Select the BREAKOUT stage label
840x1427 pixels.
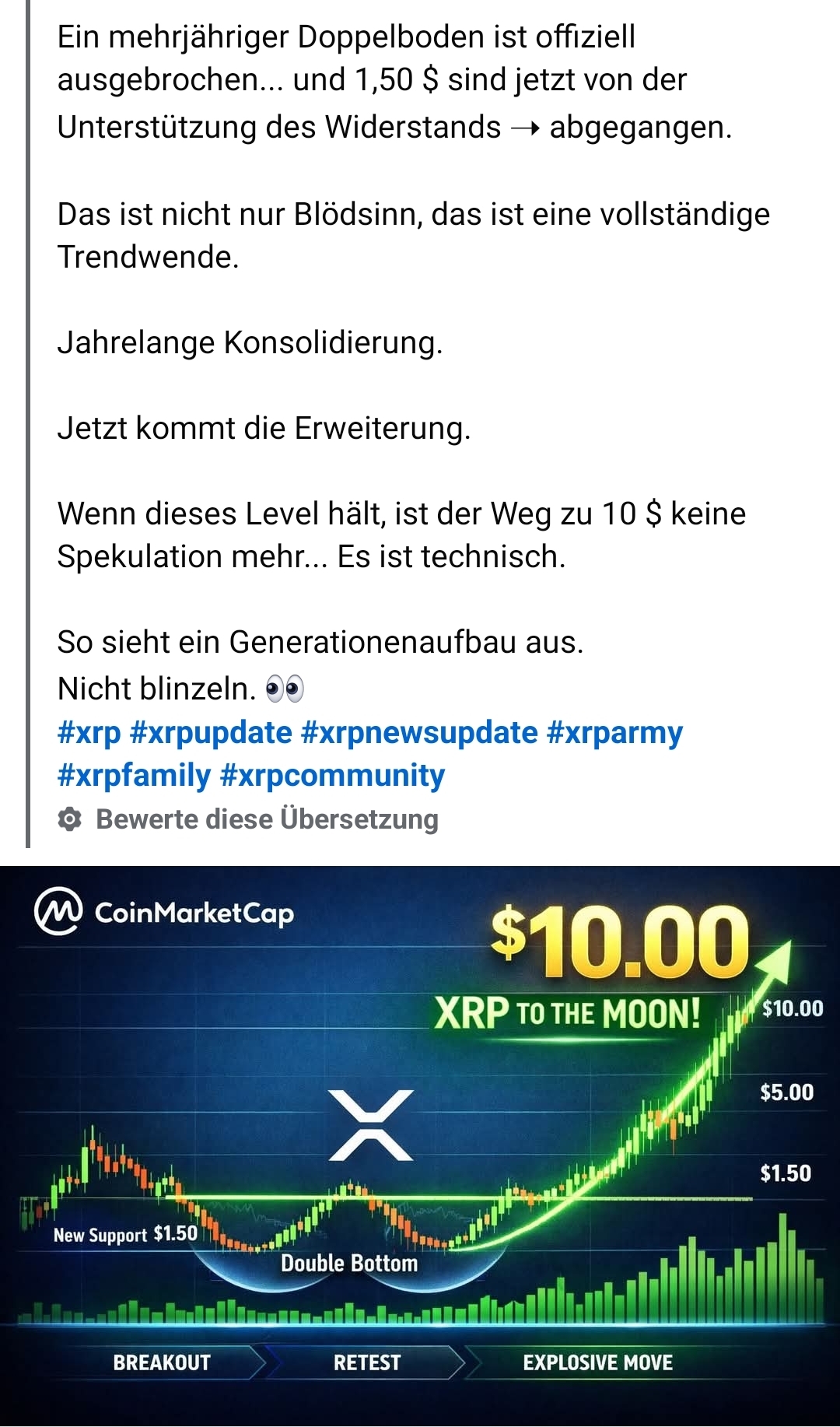tap(162, 1363)
